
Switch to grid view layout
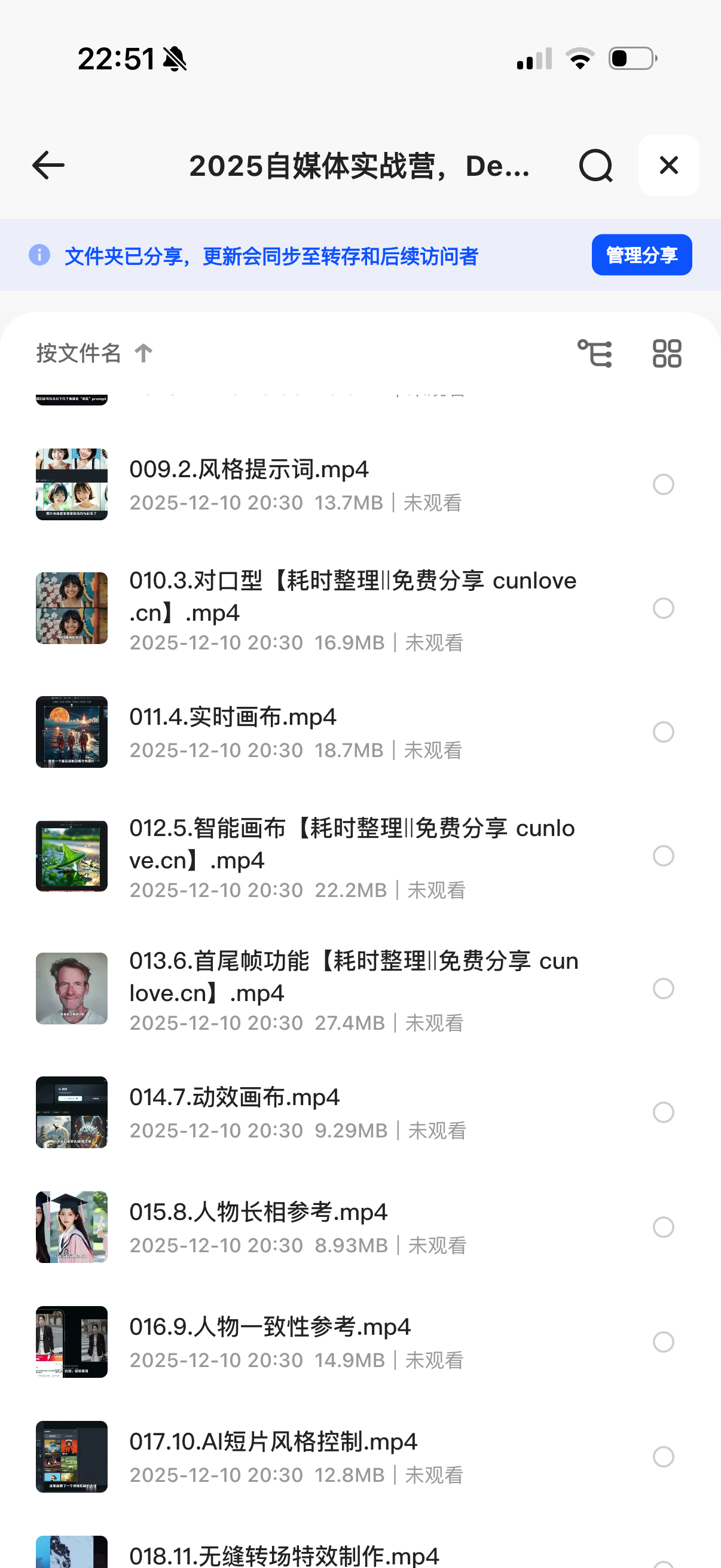[667, 353]
